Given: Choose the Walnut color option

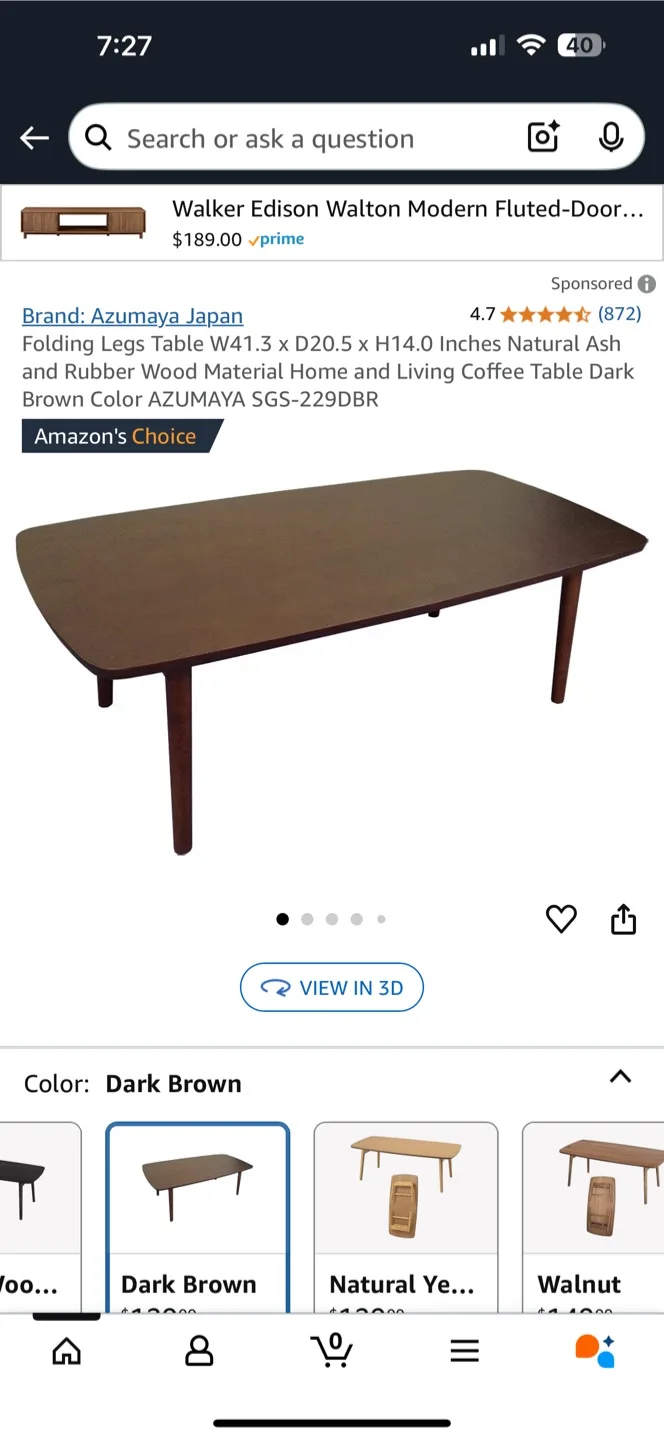Looking at the screenshot, I should tap(592, 1215).
